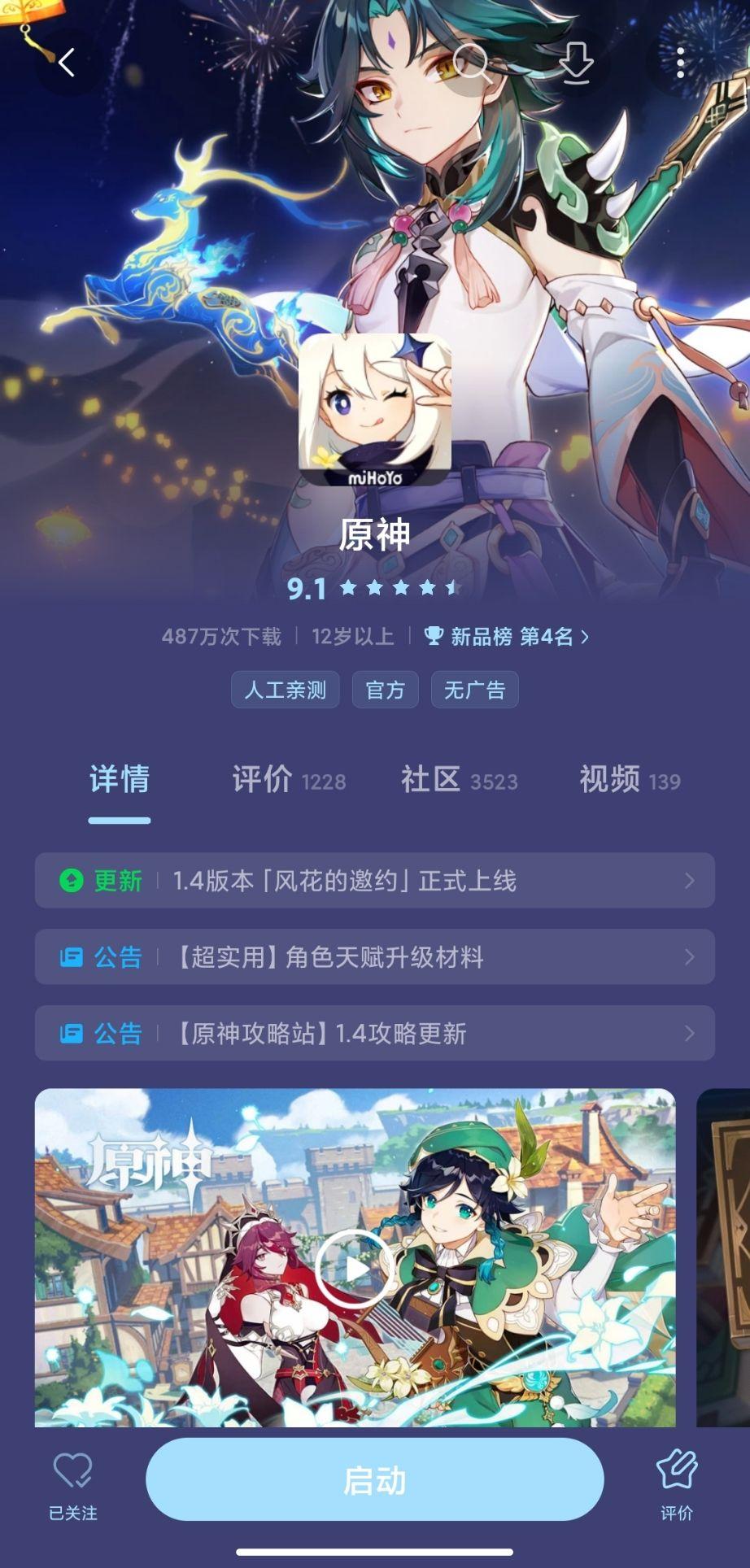
Task: Open the downloads icon
Action: click(x=576, y=62)
